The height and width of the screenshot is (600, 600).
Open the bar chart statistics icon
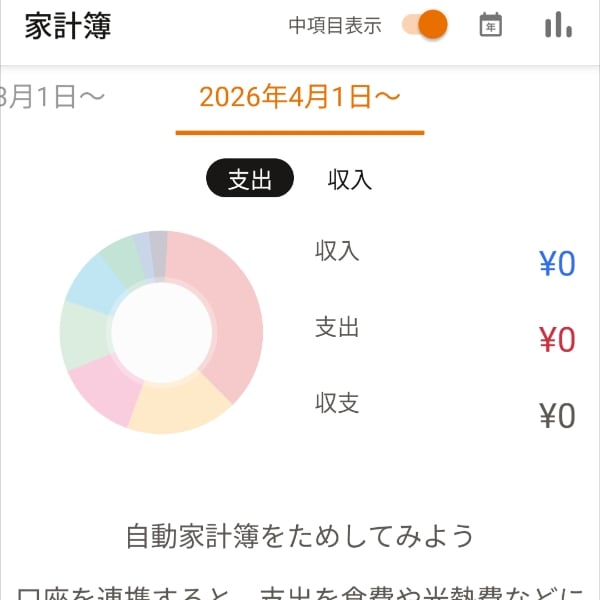coord(558,26)
